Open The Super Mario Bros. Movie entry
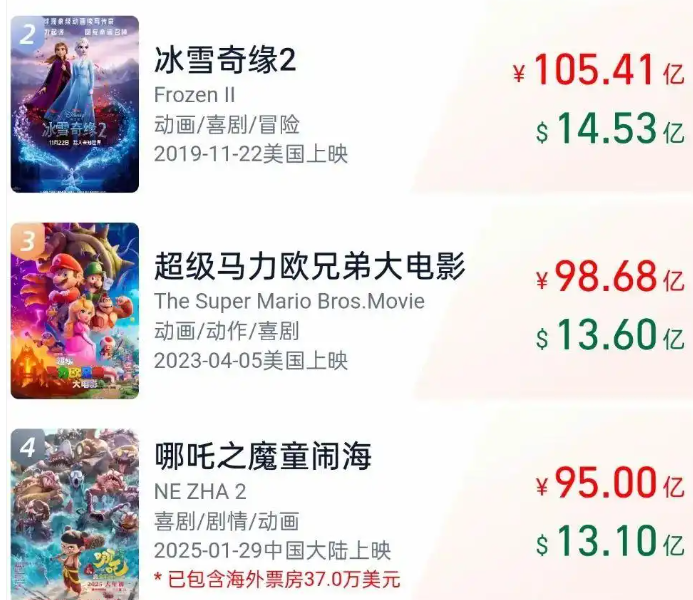The image size is (693, 600). click(x=310, y=267)
